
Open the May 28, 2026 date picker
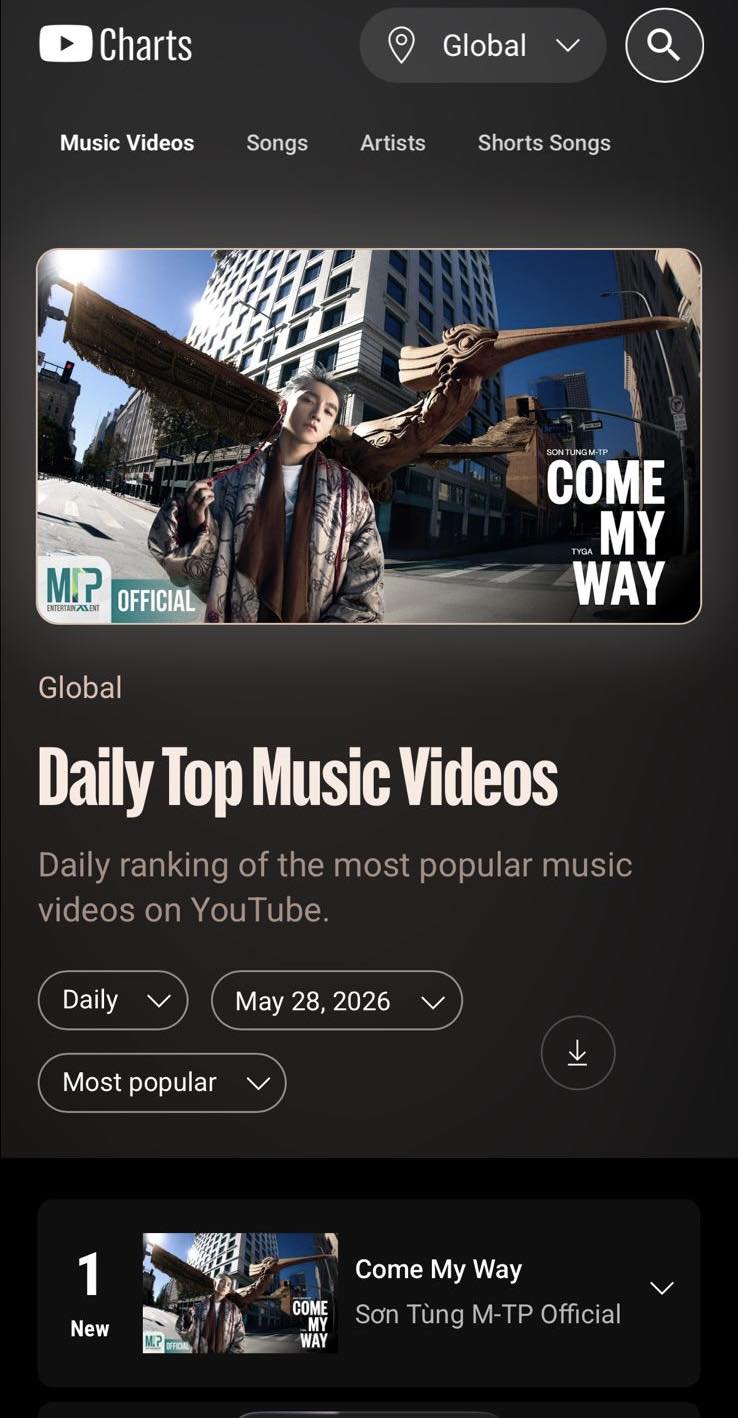(337, 1000)
